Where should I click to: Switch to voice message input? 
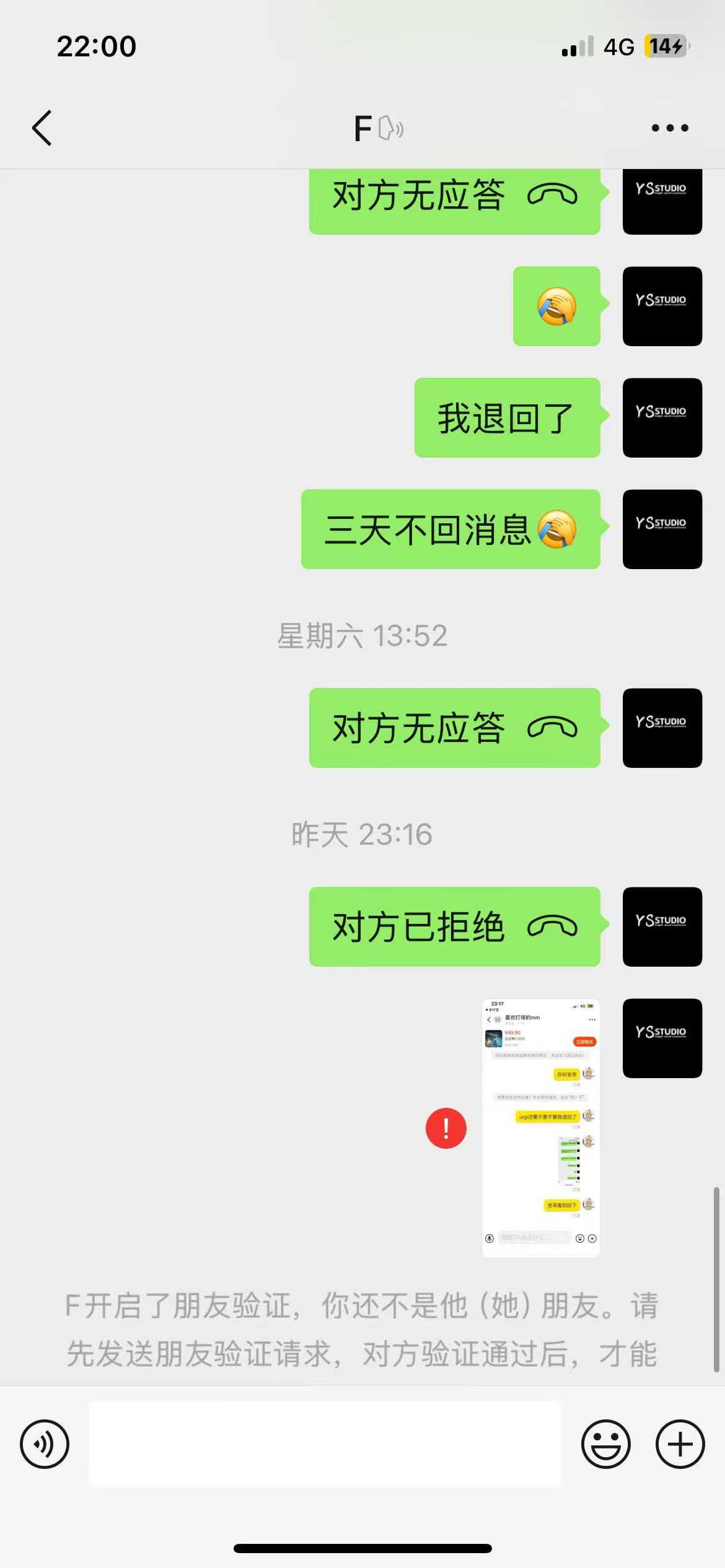[45, 1444]
